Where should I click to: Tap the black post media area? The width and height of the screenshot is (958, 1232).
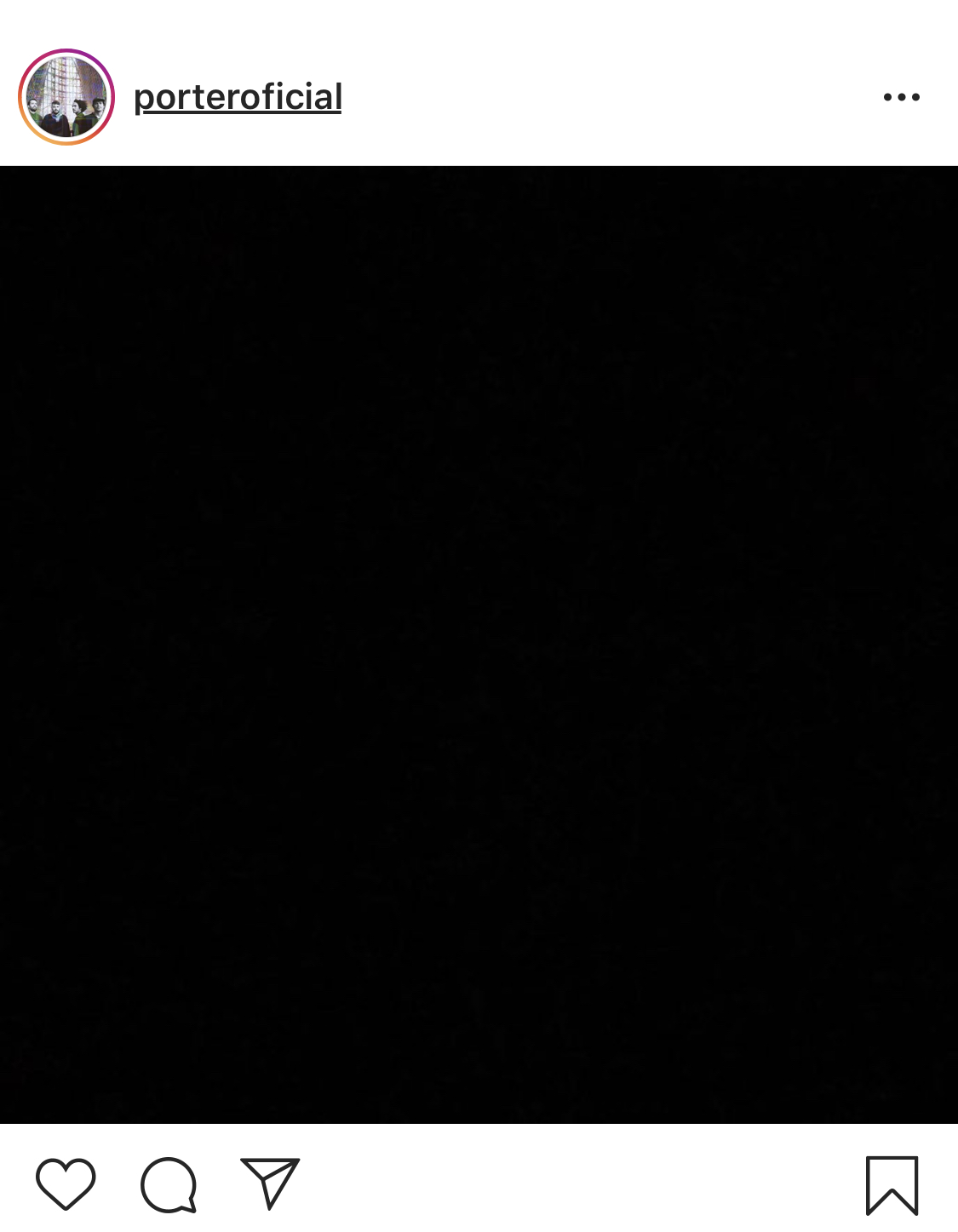pos(479,645)
